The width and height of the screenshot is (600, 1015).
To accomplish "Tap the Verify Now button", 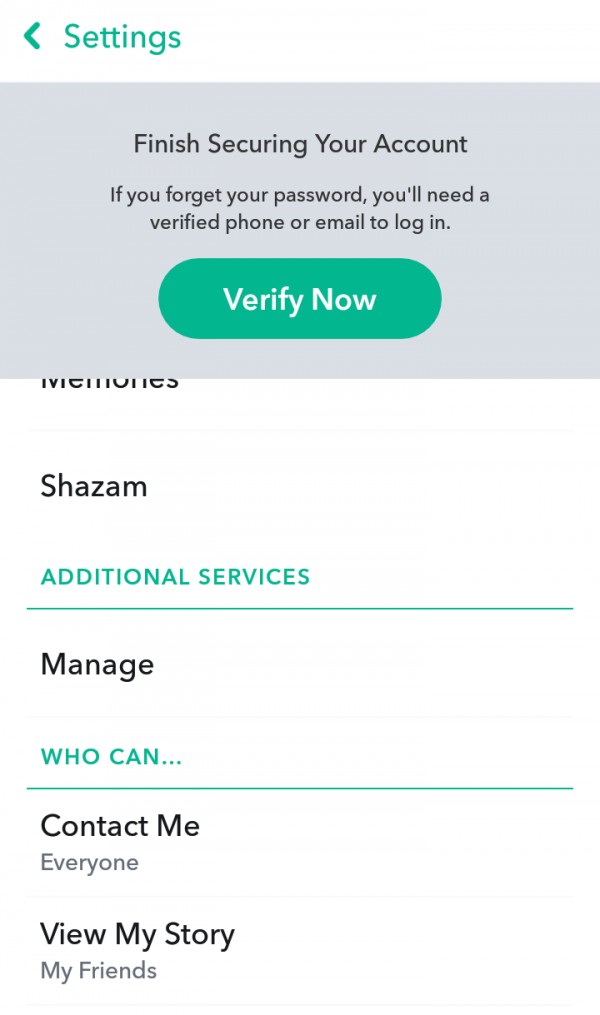I will click(x=299, y=299).
